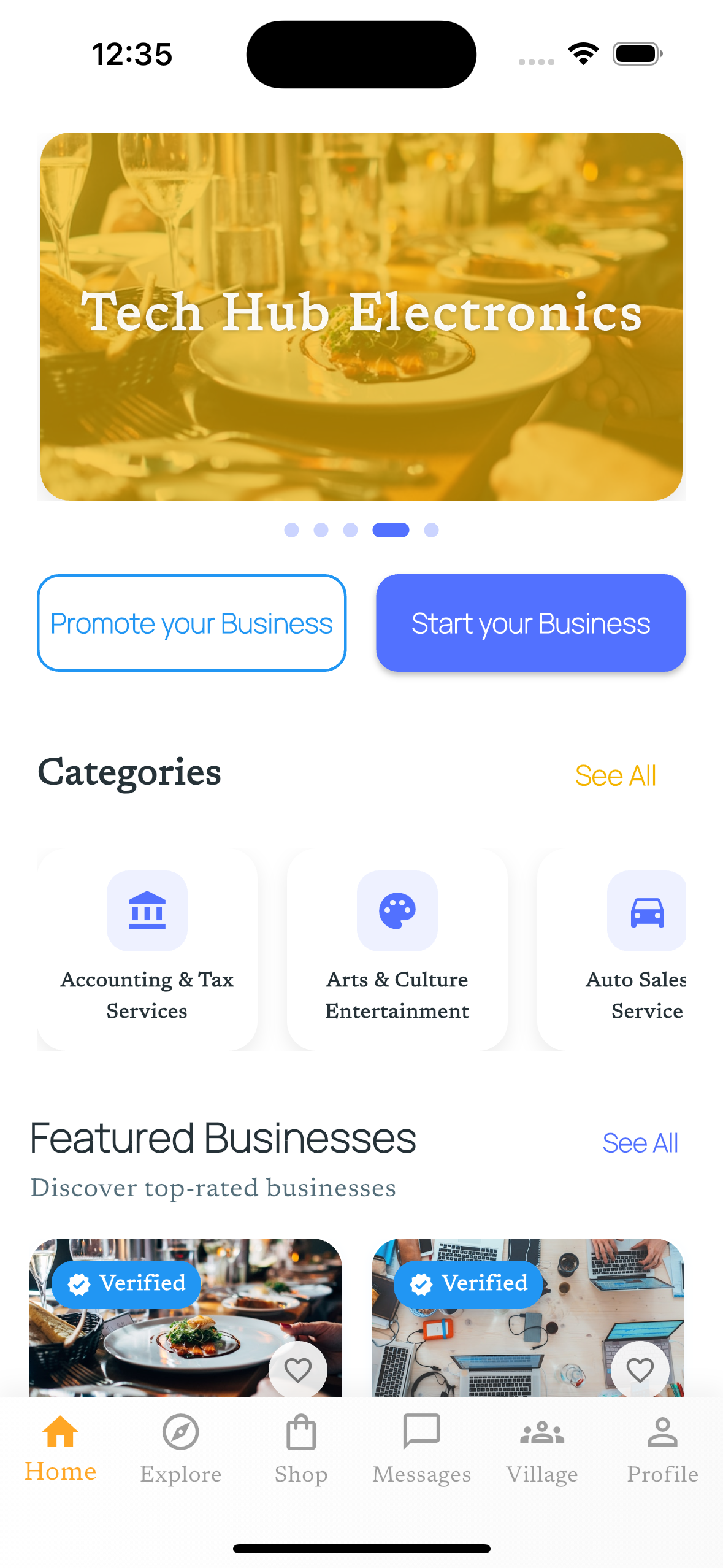See All featured businesses

pyautogui.click(x=640, y=1142)
